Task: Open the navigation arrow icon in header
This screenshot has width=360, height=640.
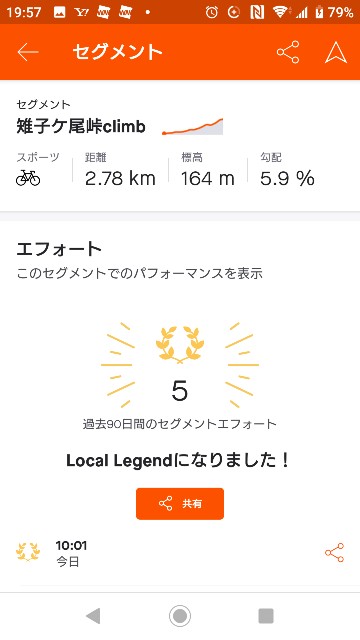Action: pyautogui.click(x=336, y=52)
